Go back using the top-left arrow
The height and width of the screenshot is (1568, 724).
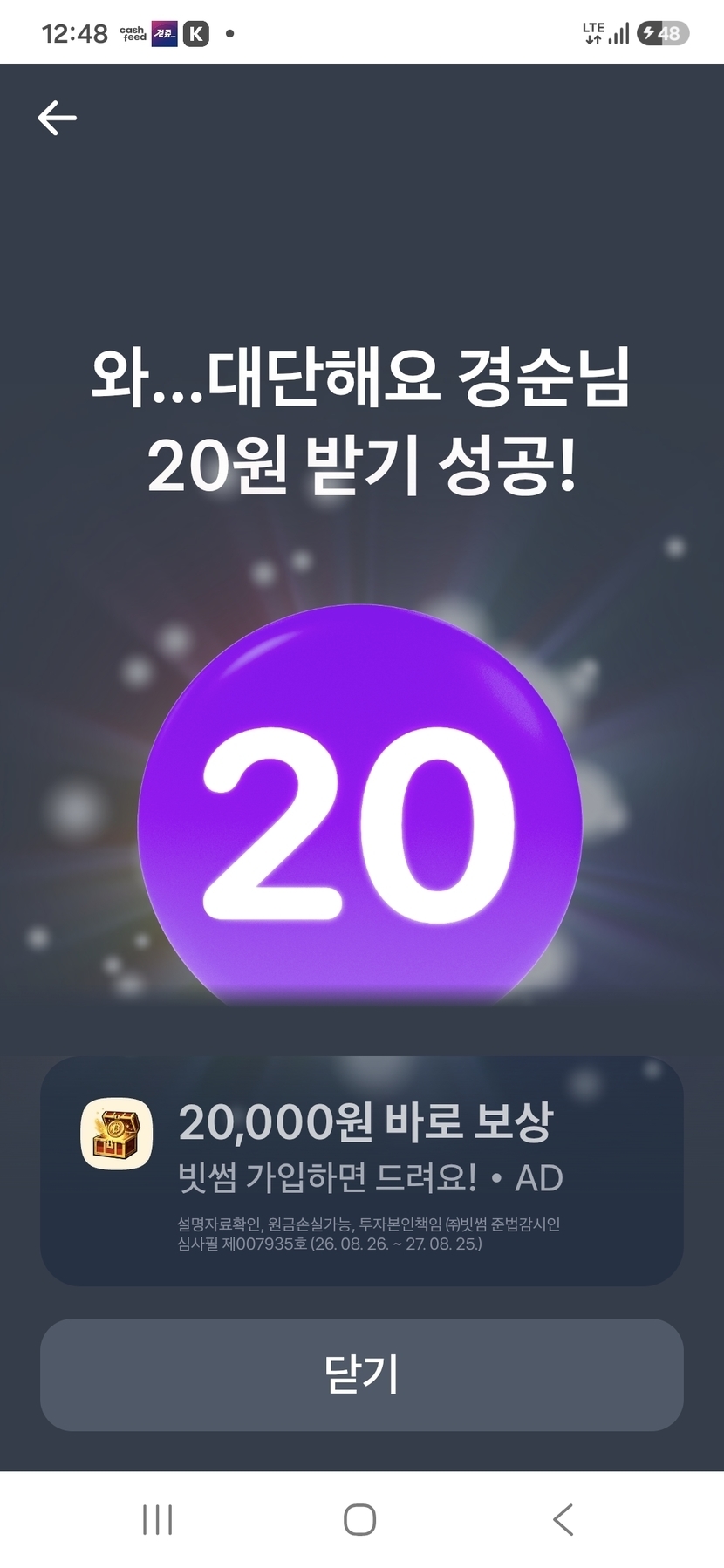58,118
